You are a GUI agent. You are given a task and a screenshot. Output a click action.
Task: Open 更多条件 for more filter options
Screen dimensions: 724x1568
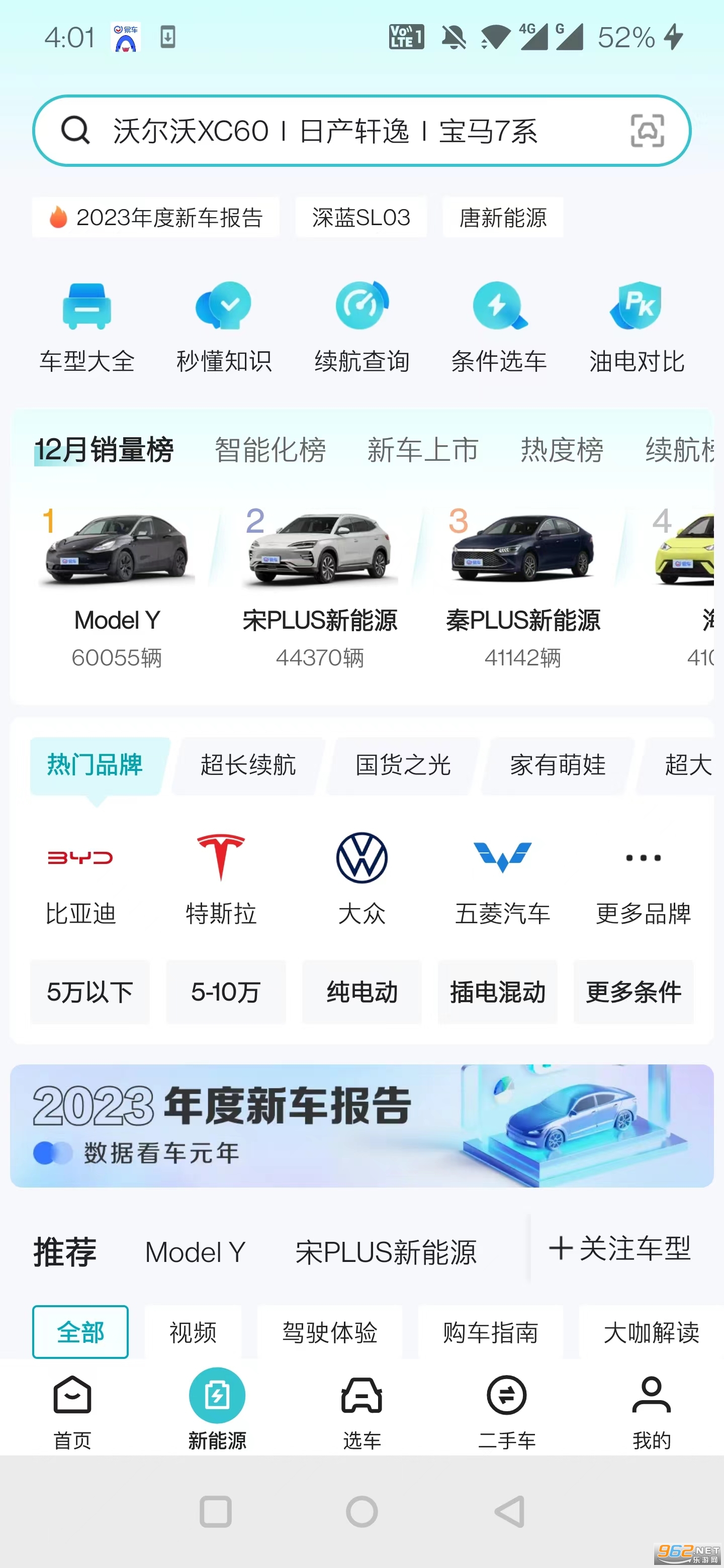click(633, 992)
